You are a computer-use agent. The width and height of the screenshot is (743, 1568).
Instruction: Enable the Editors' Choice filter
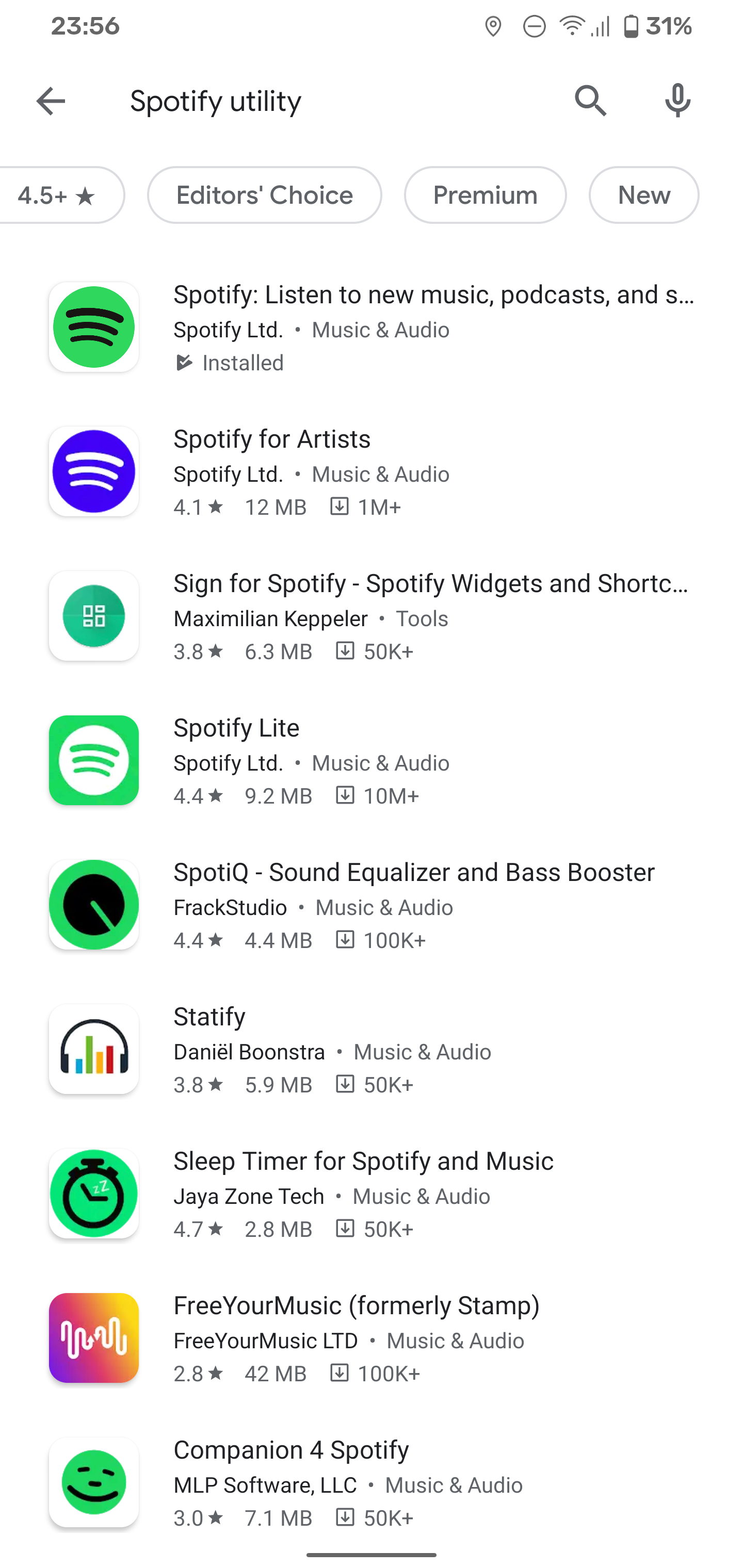(x=264, y=195)
